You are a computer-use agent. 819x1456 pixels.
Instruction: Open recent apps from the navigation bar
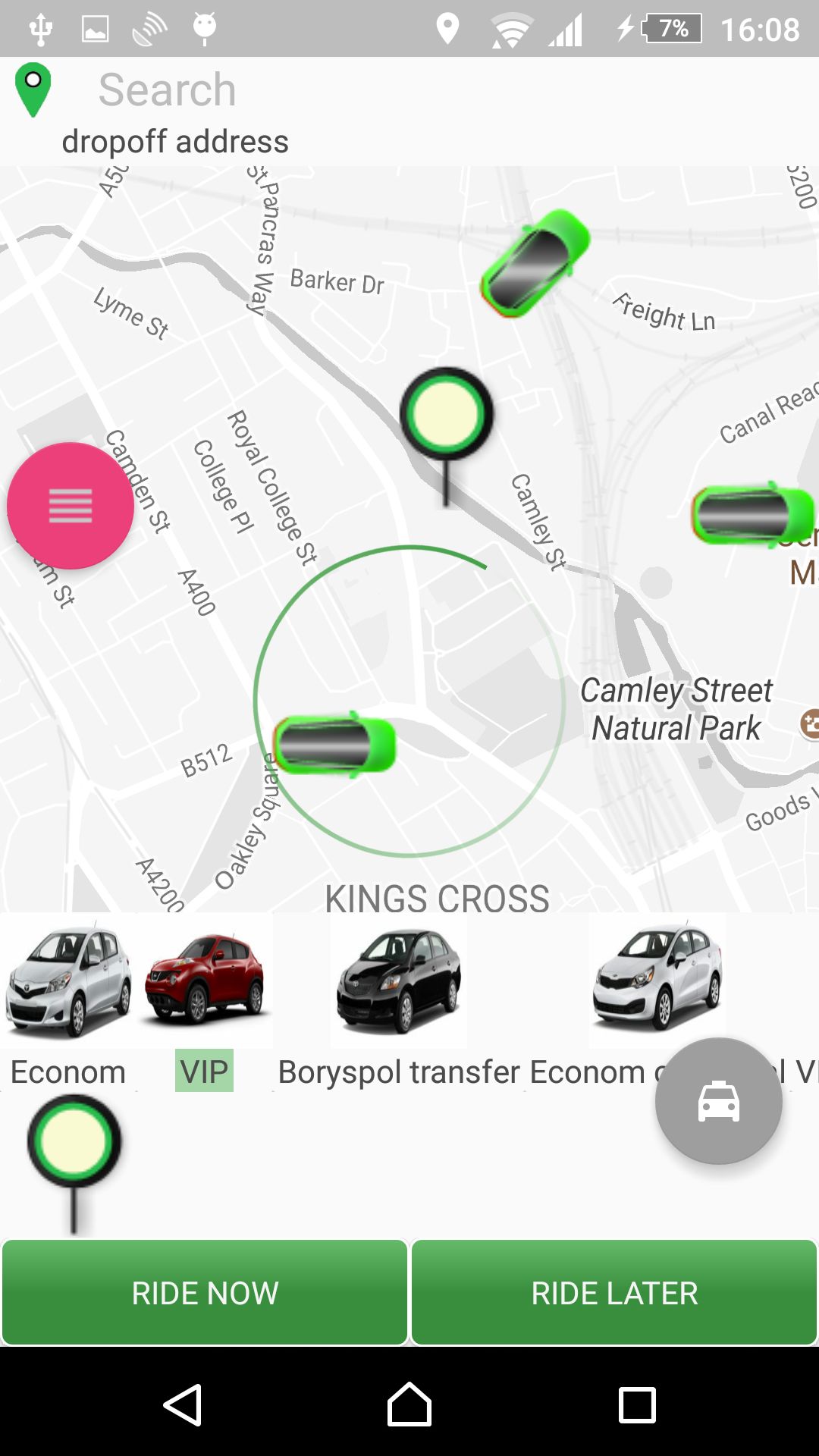coord(637,1405)
